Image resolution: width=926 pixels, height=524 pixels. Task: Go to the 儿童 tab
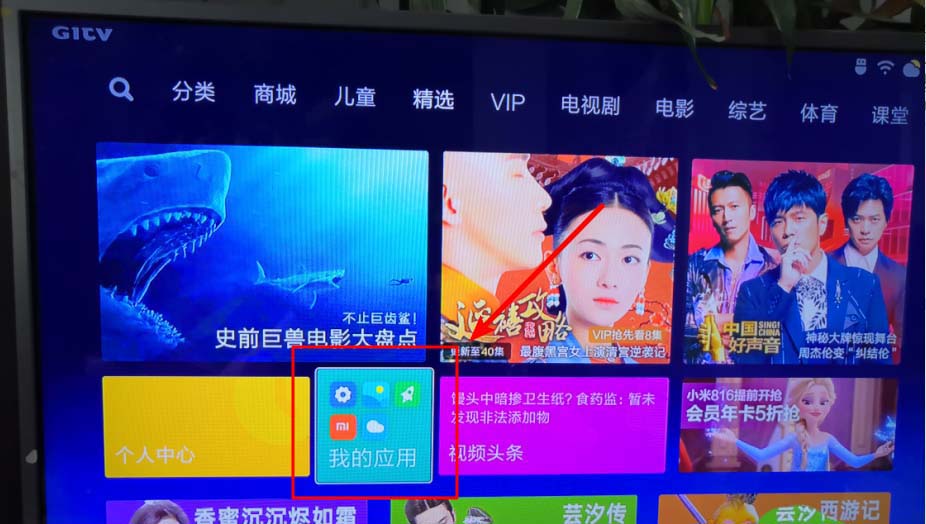pyautogui.click(x=354, y=97)
